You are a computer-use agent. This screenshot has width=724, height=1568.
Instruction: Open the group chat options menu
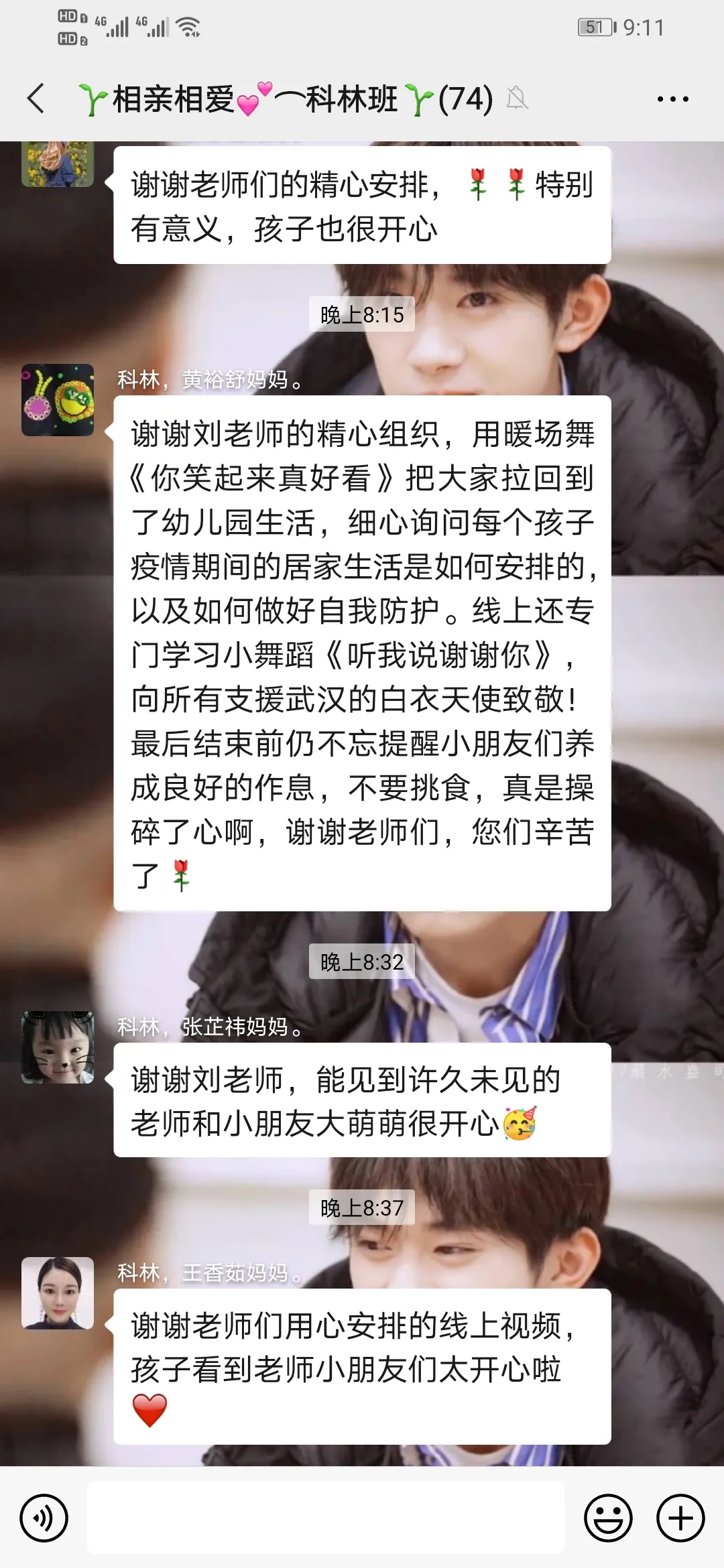672,99
